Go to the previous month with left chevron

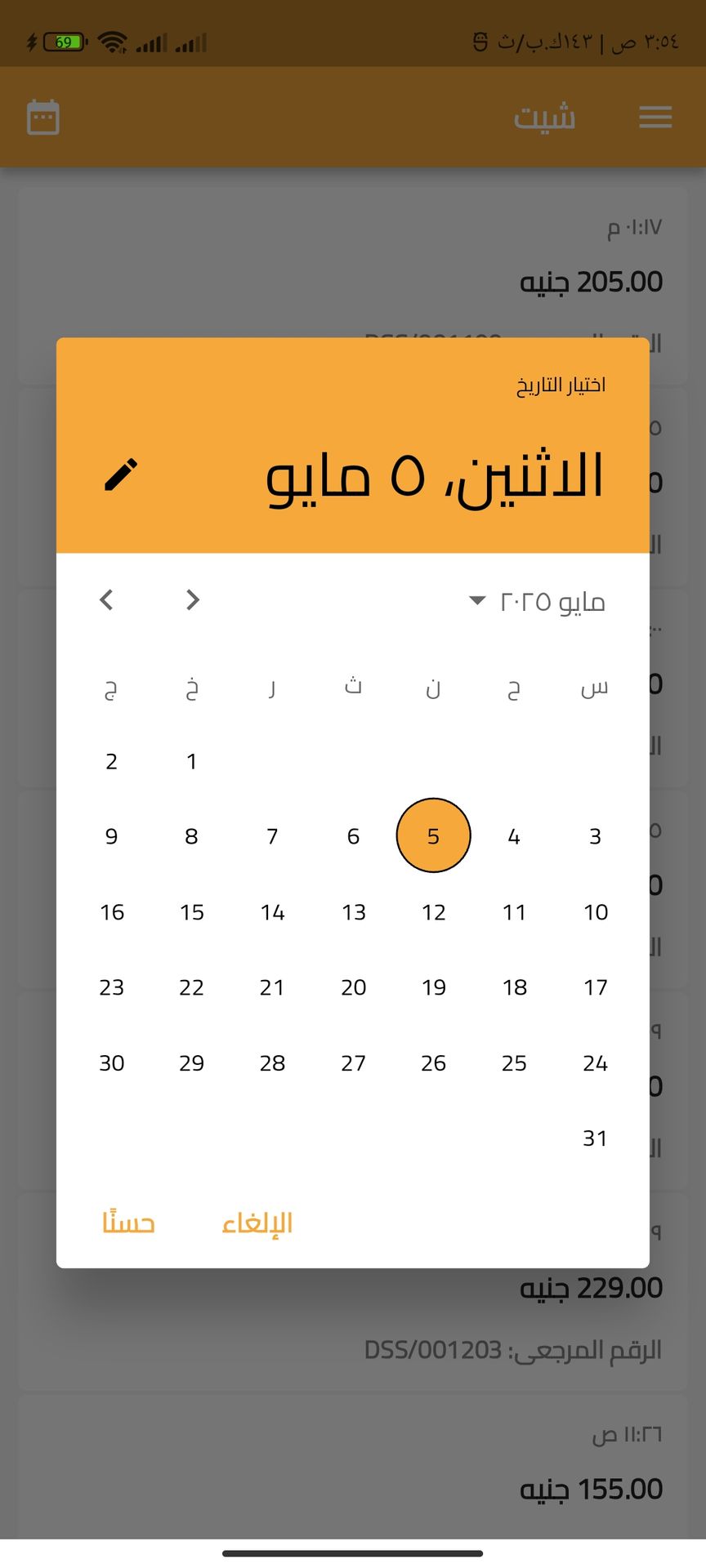click(107, 600)
